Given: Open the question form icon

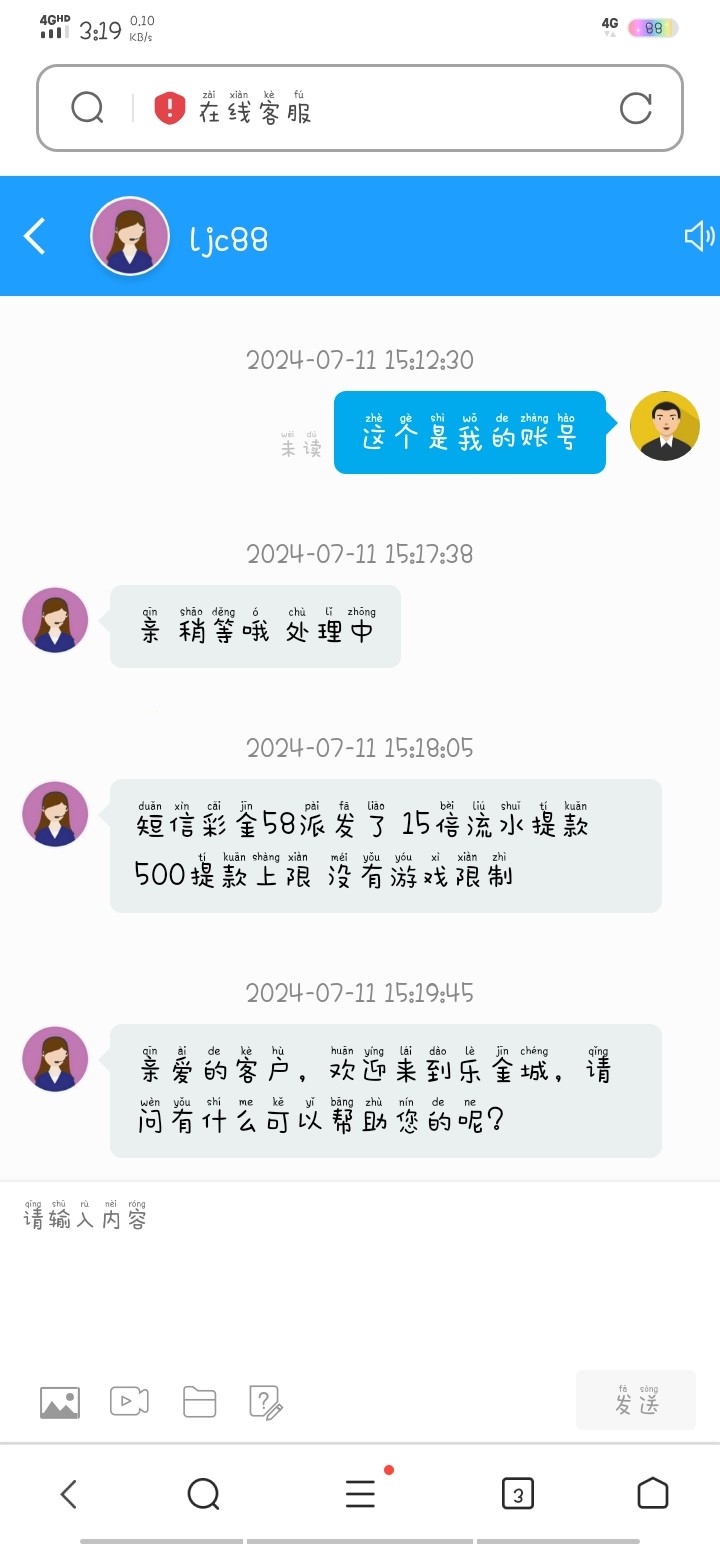Looking at the screenshot, I should (x=266, y=1402).
